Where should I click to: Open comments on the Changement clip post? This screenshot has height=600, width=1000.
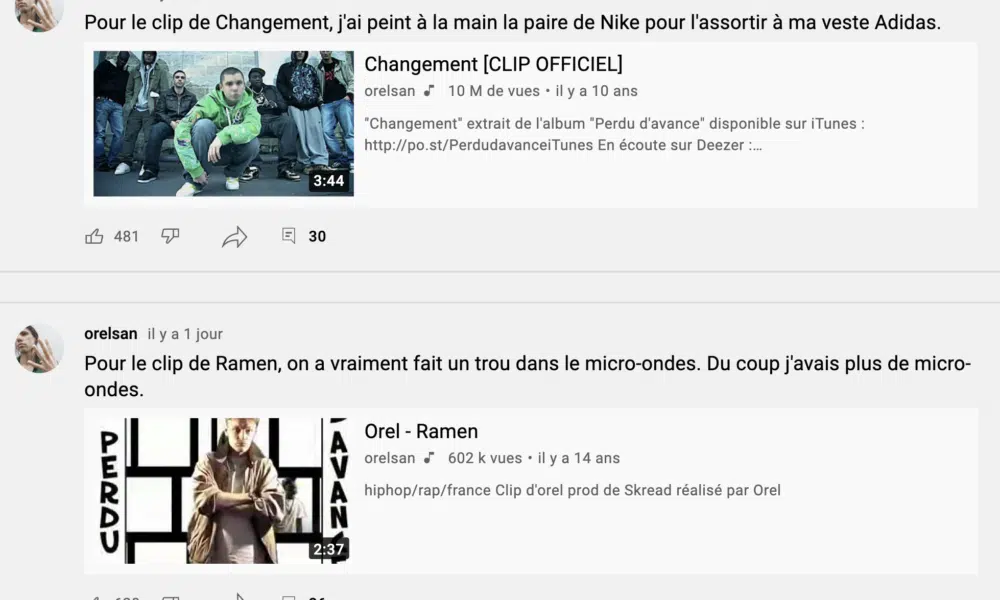click(289, 237)
